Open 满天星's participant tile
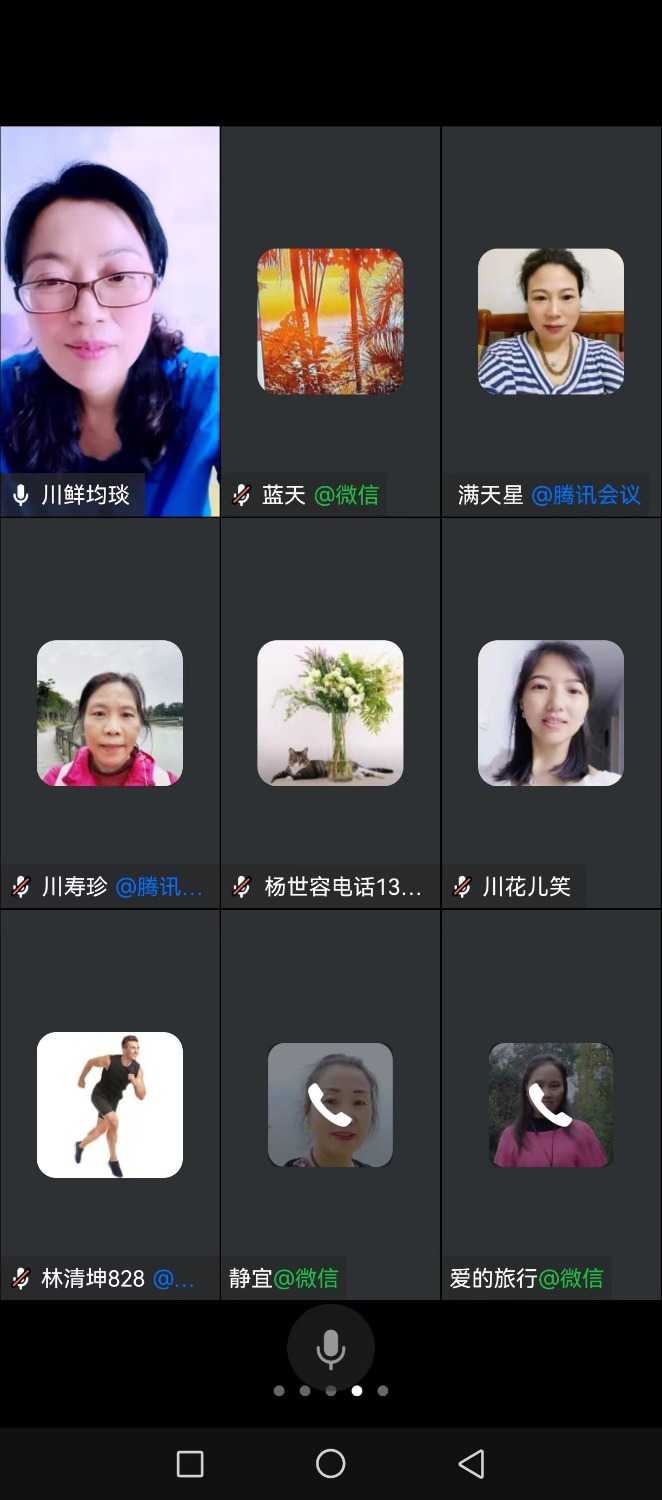662x1500 pixels. pyautogui.click(x=551, y=320)
